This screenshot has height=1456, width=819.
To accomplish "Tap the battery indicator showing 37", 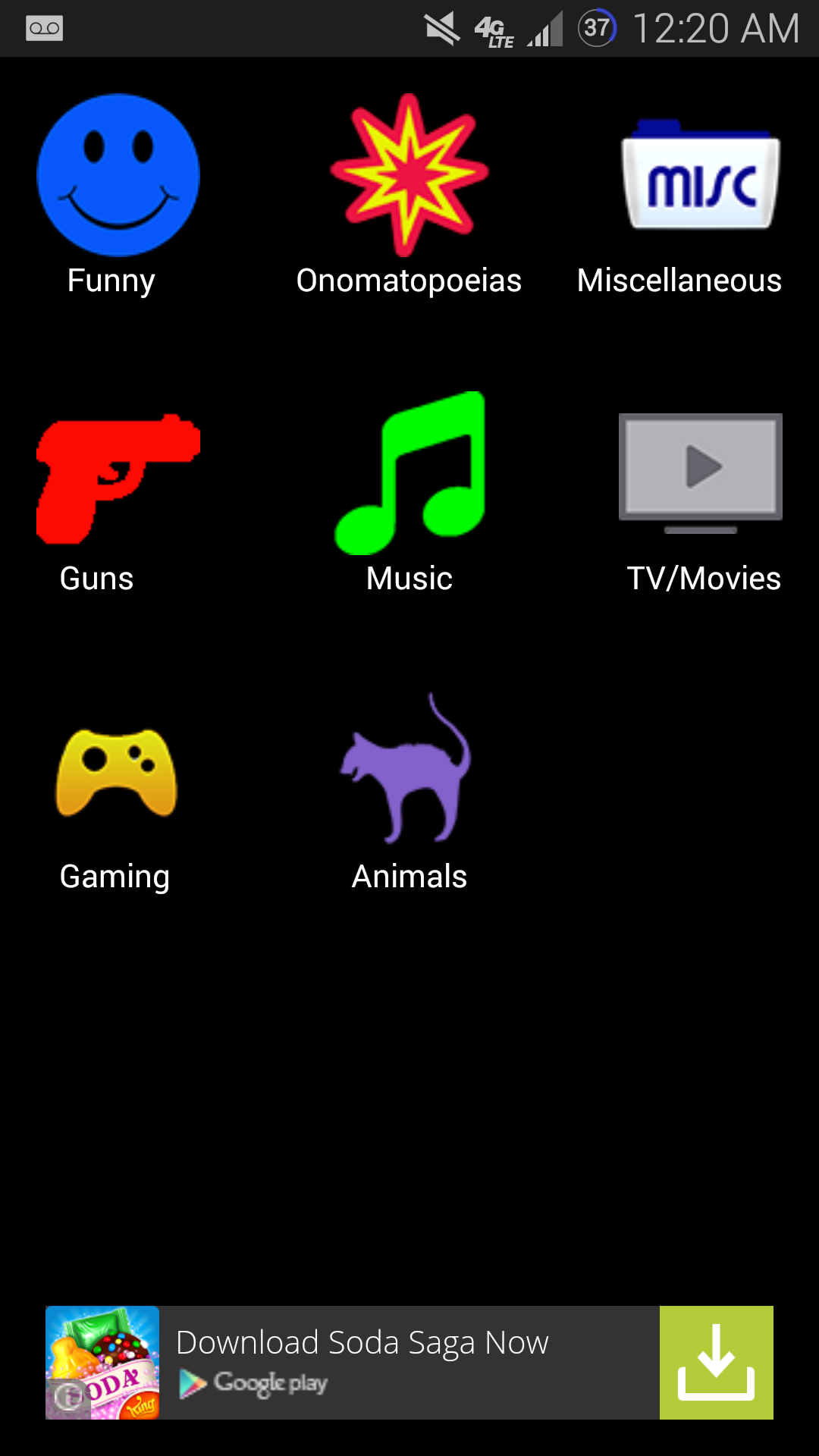I will pyautogui.click(x=598, y=29).
